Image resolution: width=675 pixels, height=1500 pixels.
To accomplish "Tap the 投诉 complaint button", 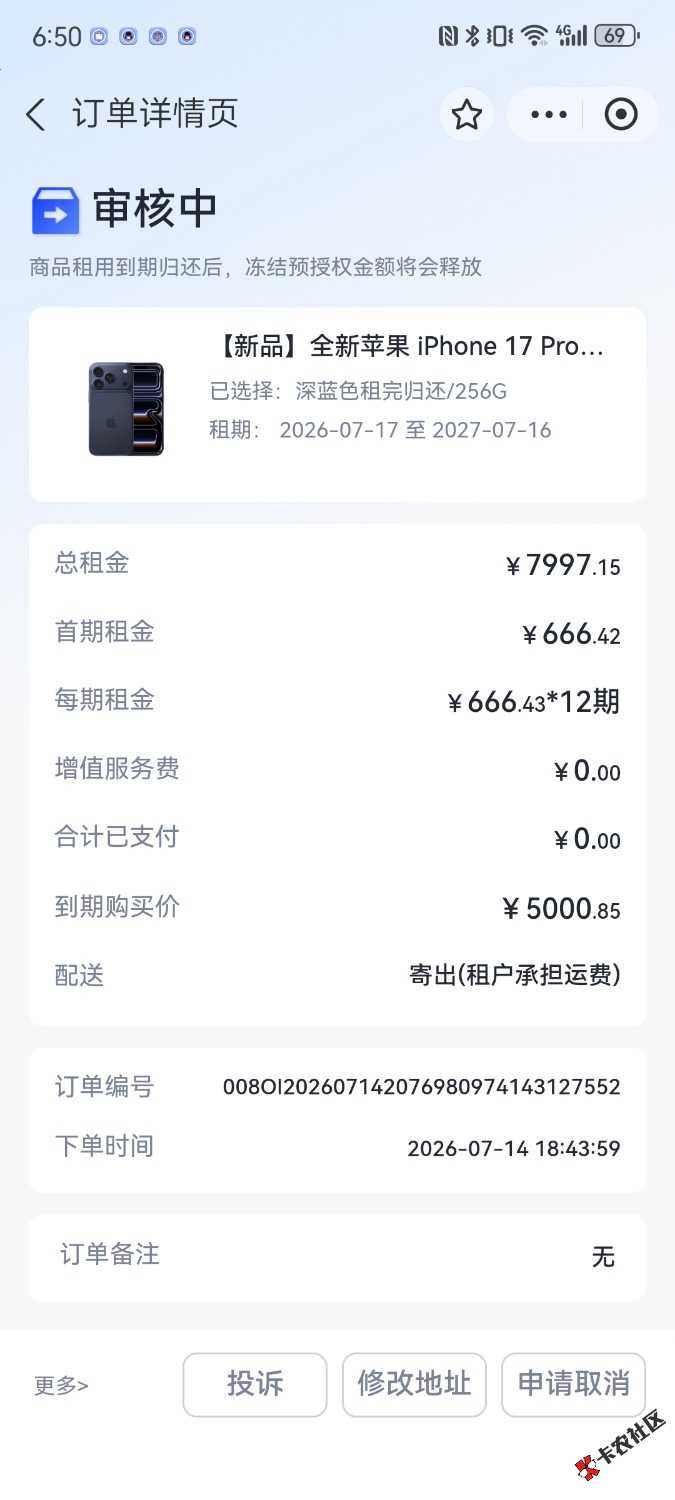I will 255,1384.
